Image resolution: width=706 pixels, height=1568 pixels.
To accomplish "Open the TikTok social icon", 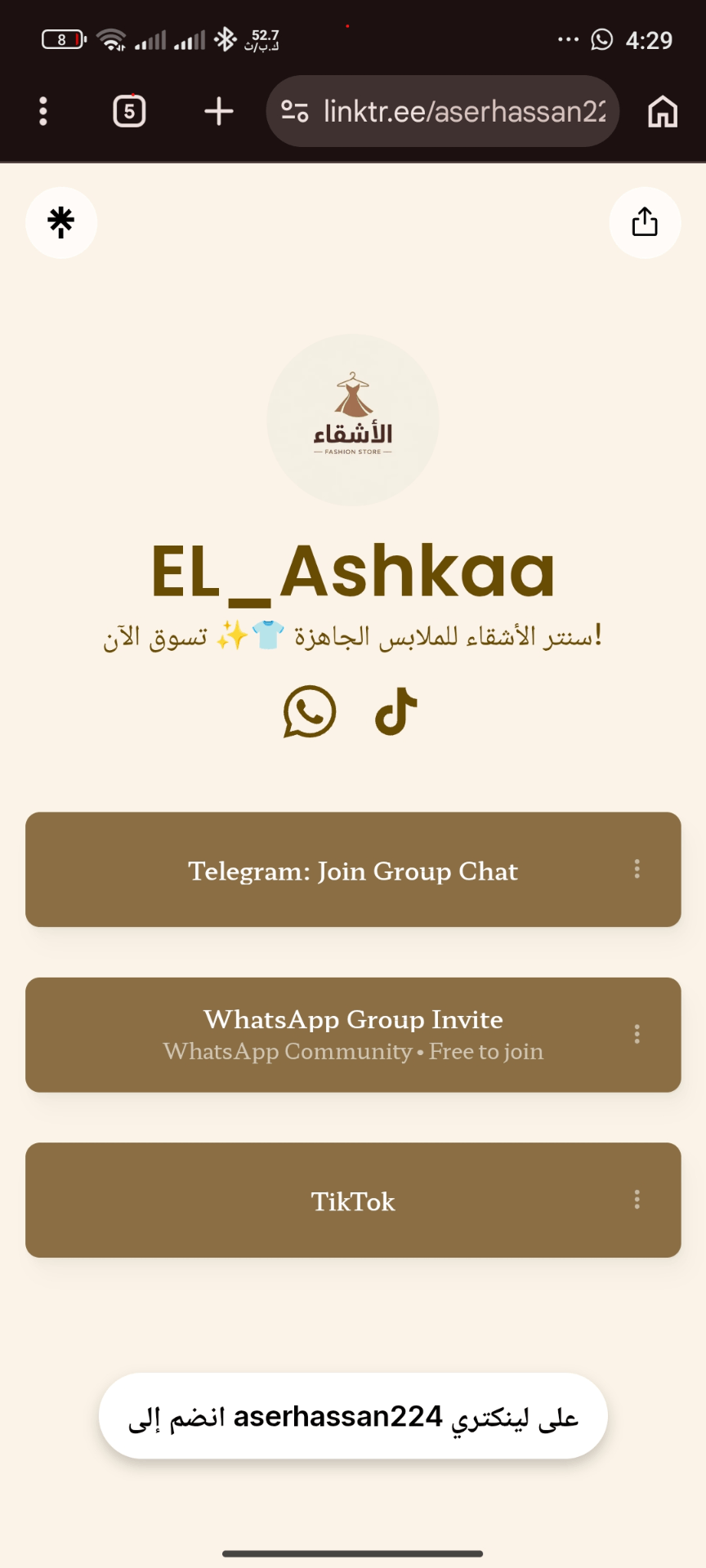I will coord(395,711).
